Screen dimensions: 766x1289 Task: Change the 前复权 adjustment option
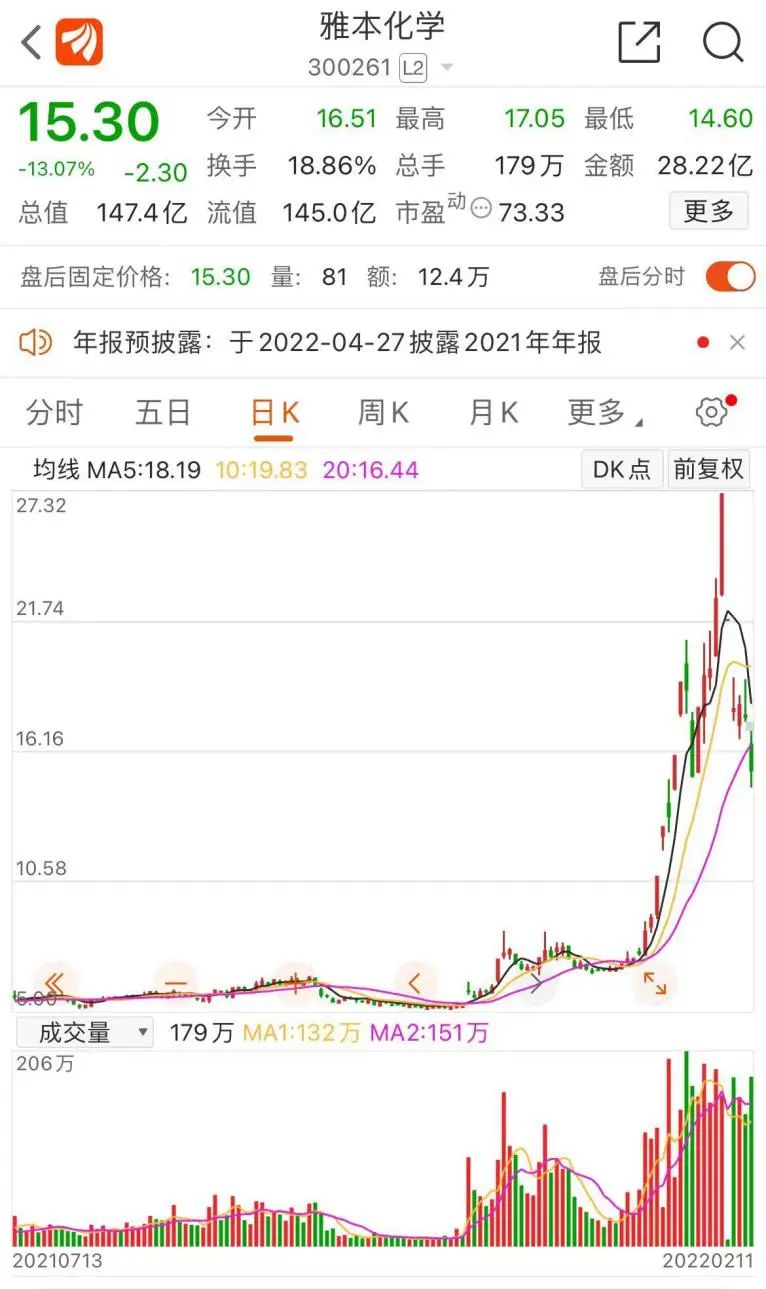coord(708,469)
